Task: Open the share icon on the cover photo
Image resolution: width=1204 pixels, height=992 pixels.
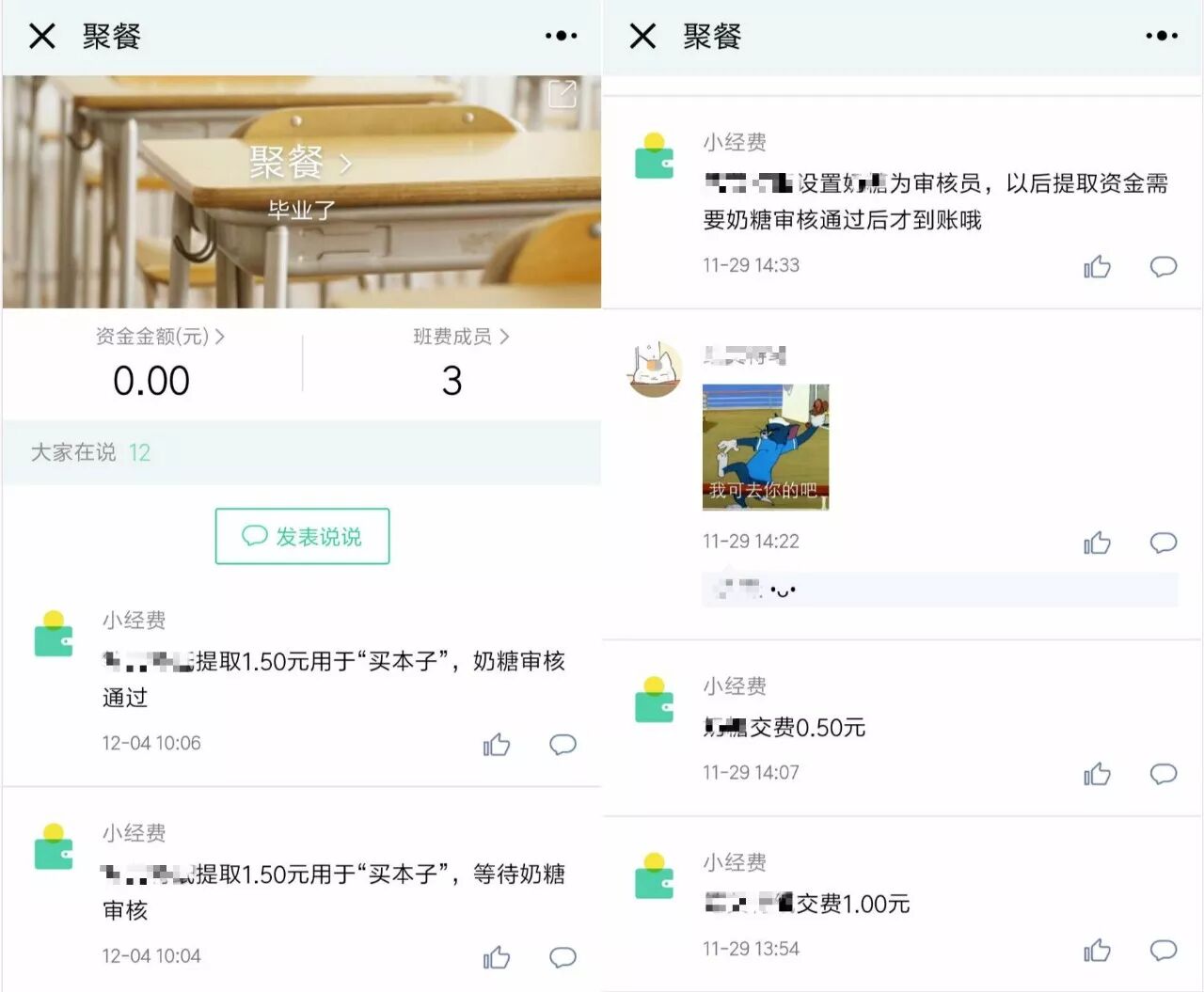Action: [x=562, y=94]
